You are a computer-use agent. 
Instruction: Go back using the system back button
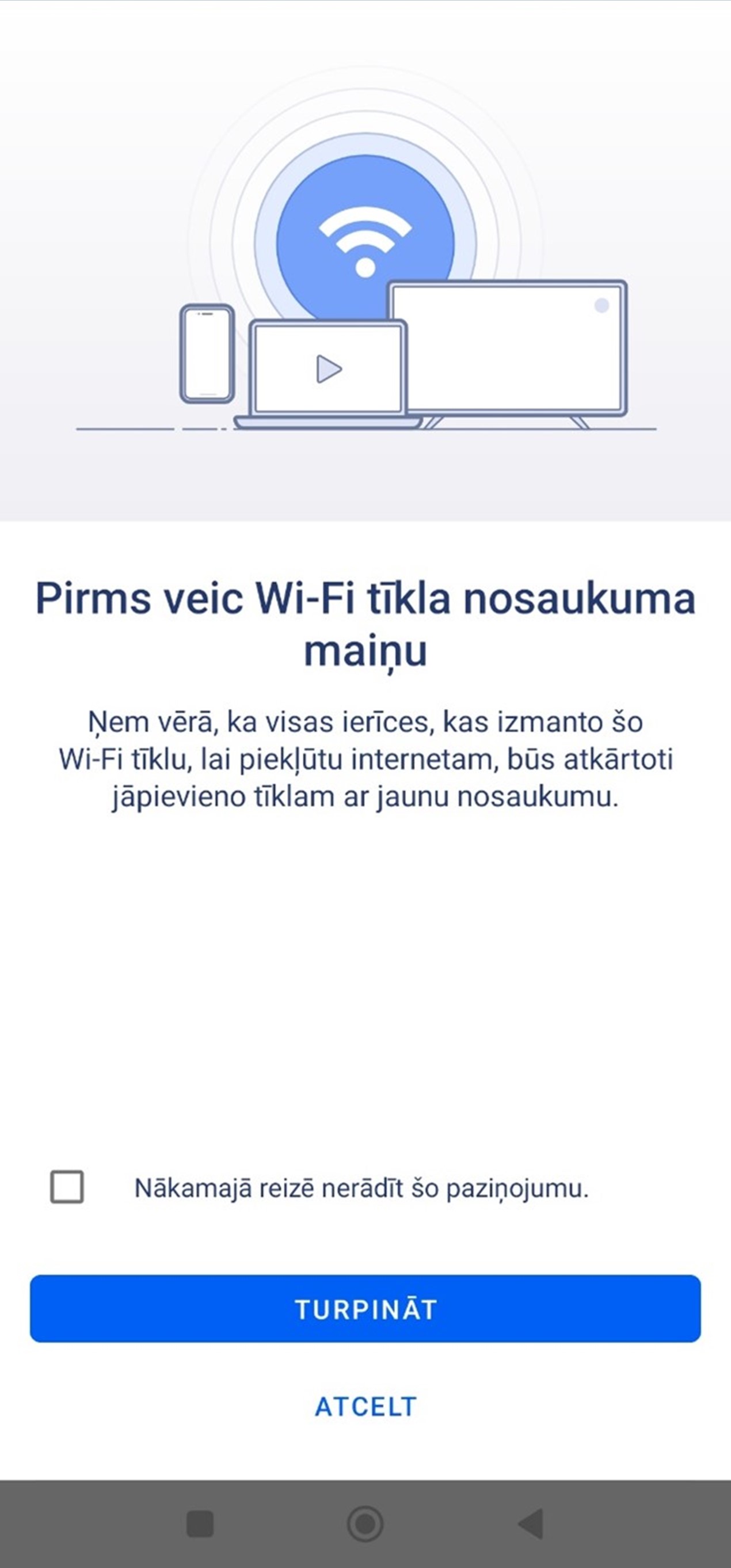pos(531,1524)
